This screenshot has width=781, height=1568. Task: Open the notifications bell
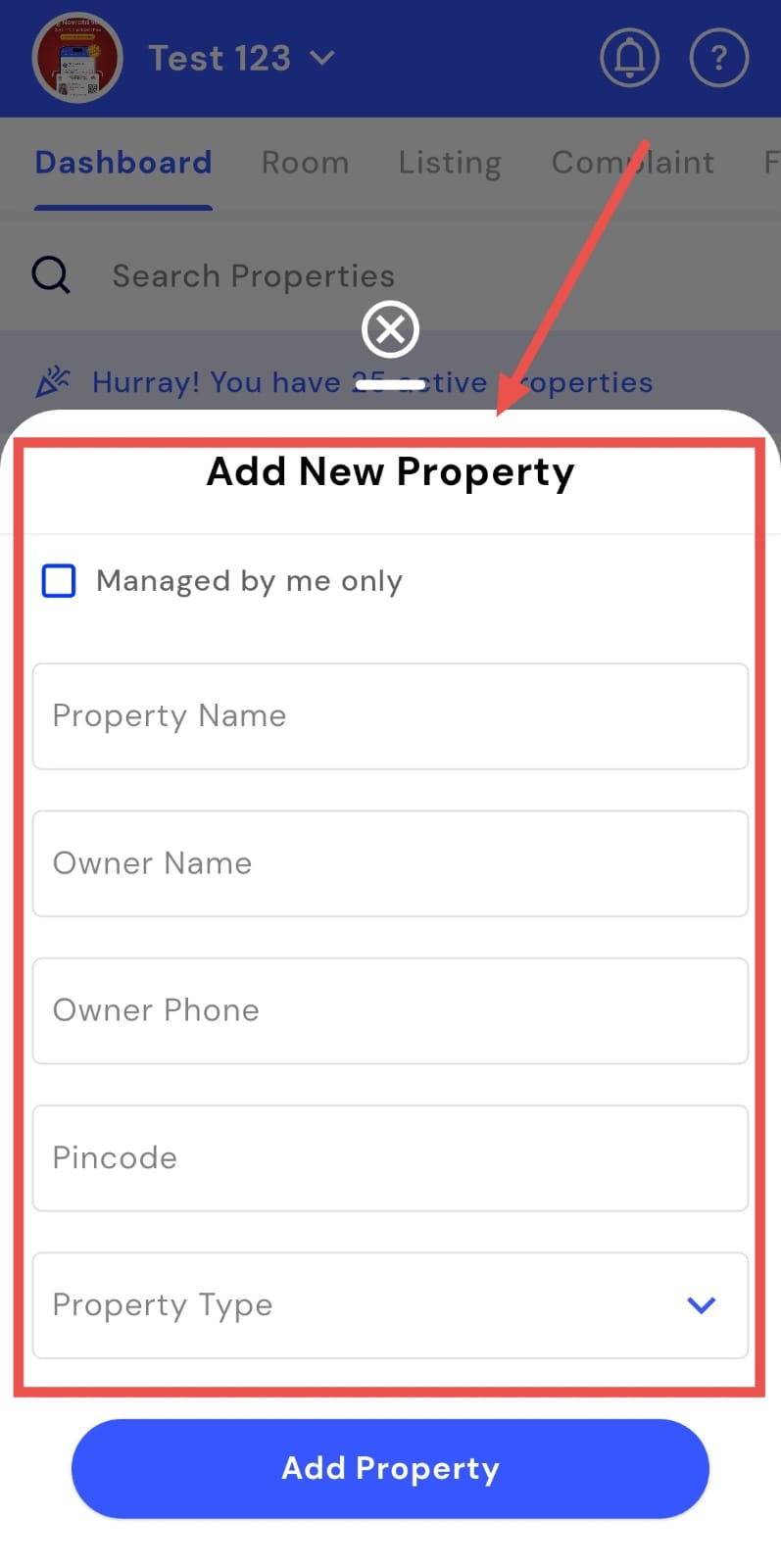click(x=629, y=59)
